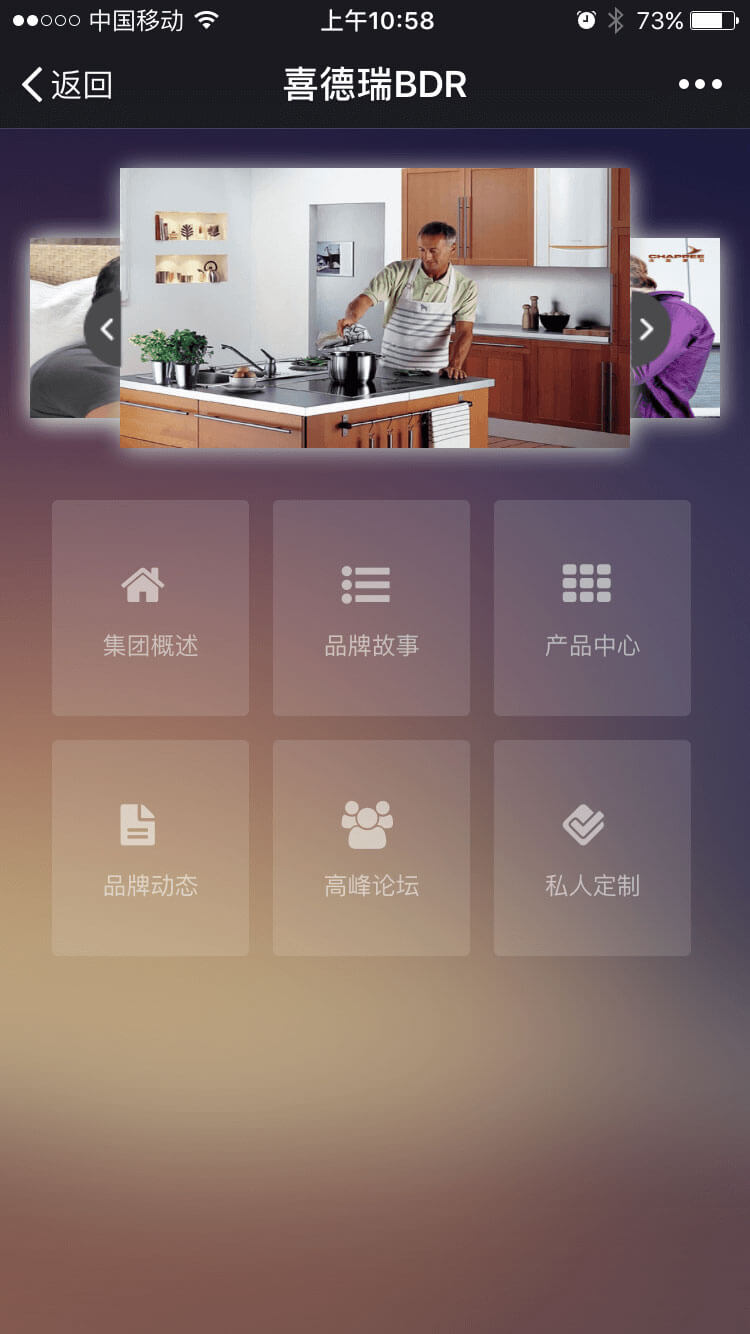Viewport: 750px width, 1334px height.
Task: Open the 品牌故事 brand story tile
Action: pos(371,608)
